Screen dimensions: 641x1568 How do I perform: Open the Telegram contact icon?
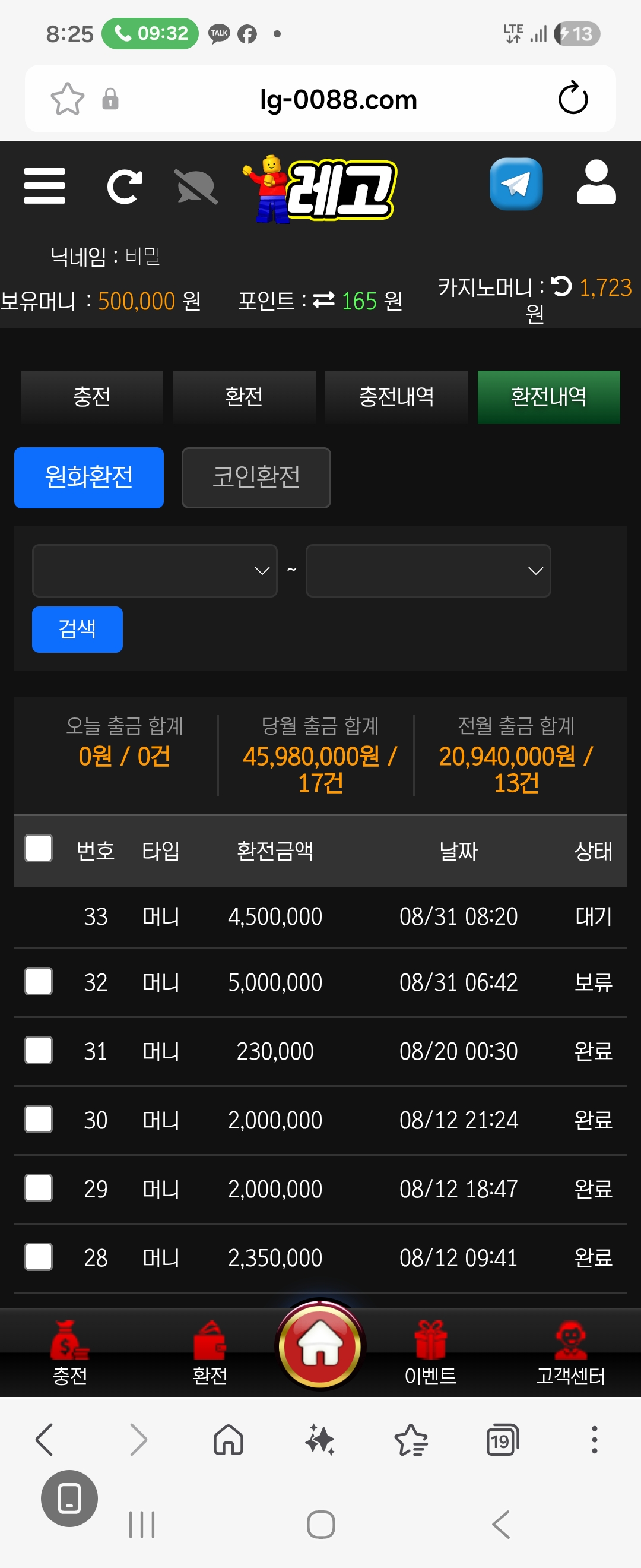[516, 184]
